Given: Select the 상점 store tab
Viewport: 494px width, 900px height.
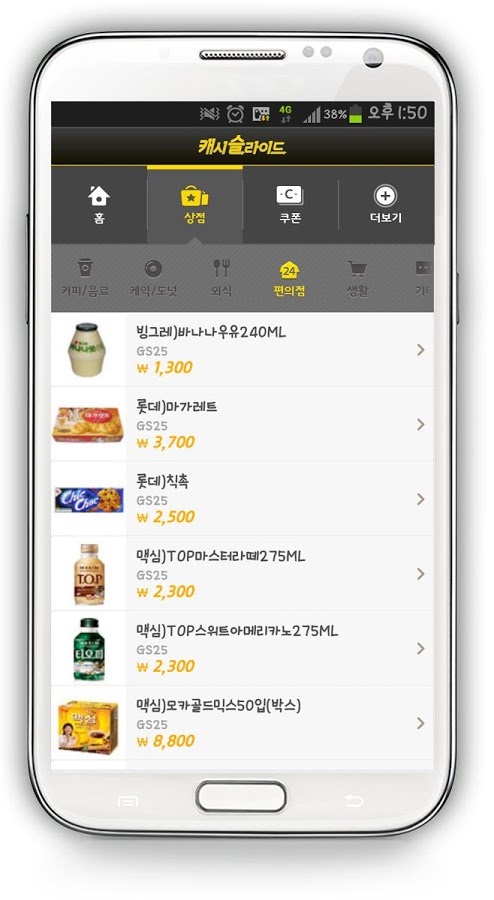Looking at the screenshot, I should click(x=195, y=205).
